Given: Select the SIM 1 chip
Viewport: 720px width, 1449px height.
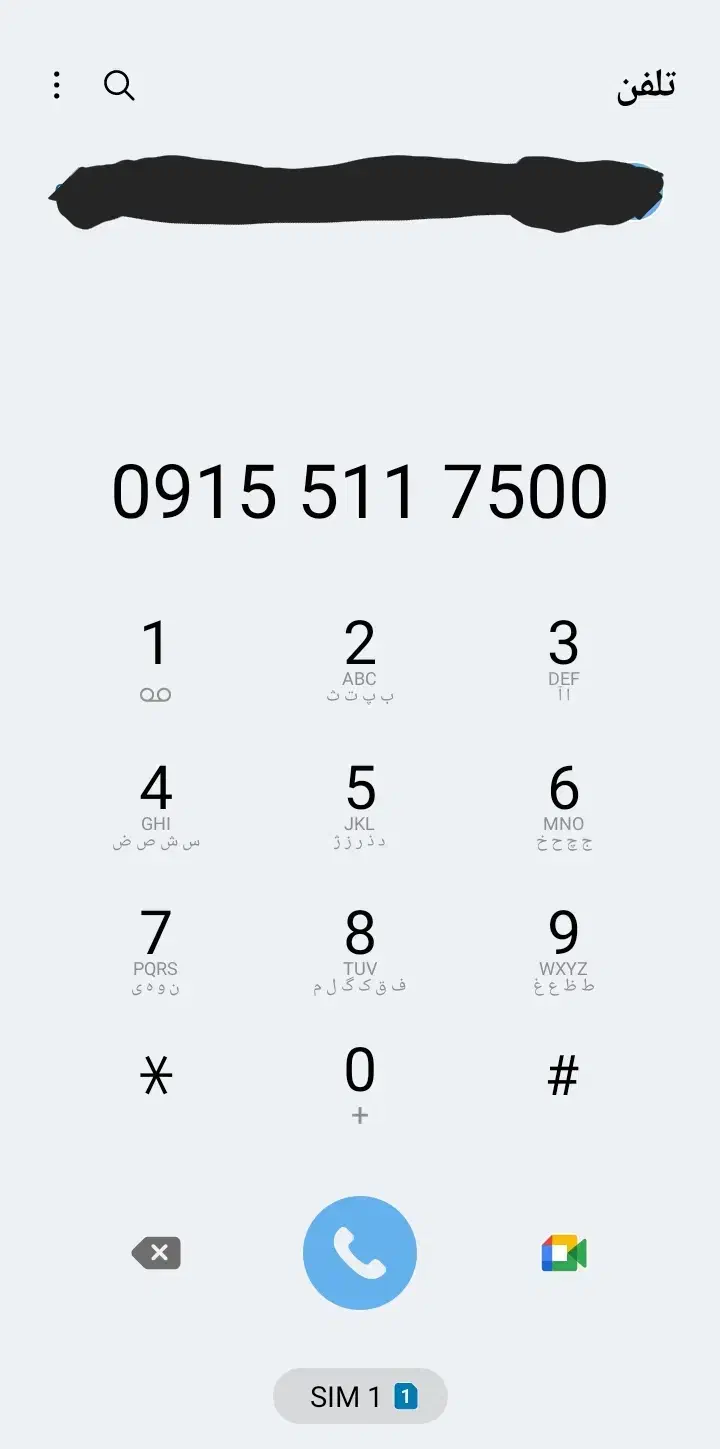Looking at the screenshot, I should click(360, 1396).
